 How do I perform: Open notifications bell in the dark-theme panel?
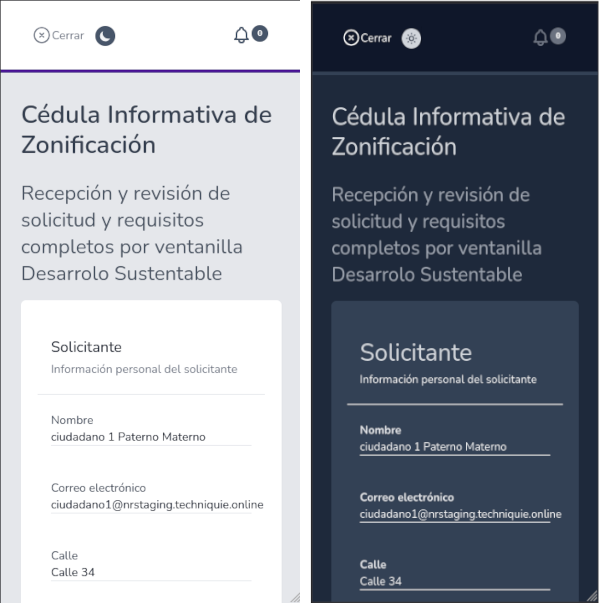[x=541, y=37]
